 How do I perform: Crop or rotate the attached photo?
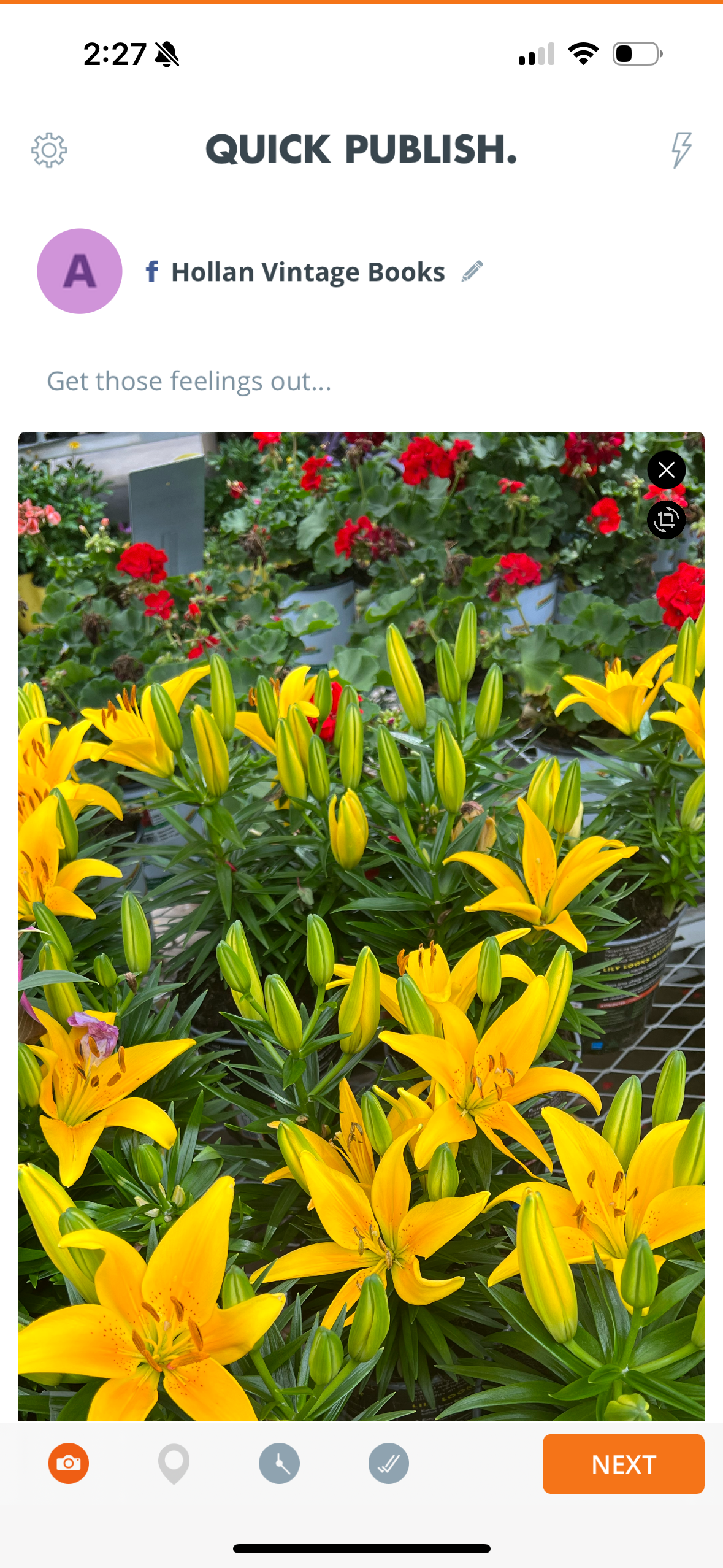pyautogui.click(x=666, y=520)
